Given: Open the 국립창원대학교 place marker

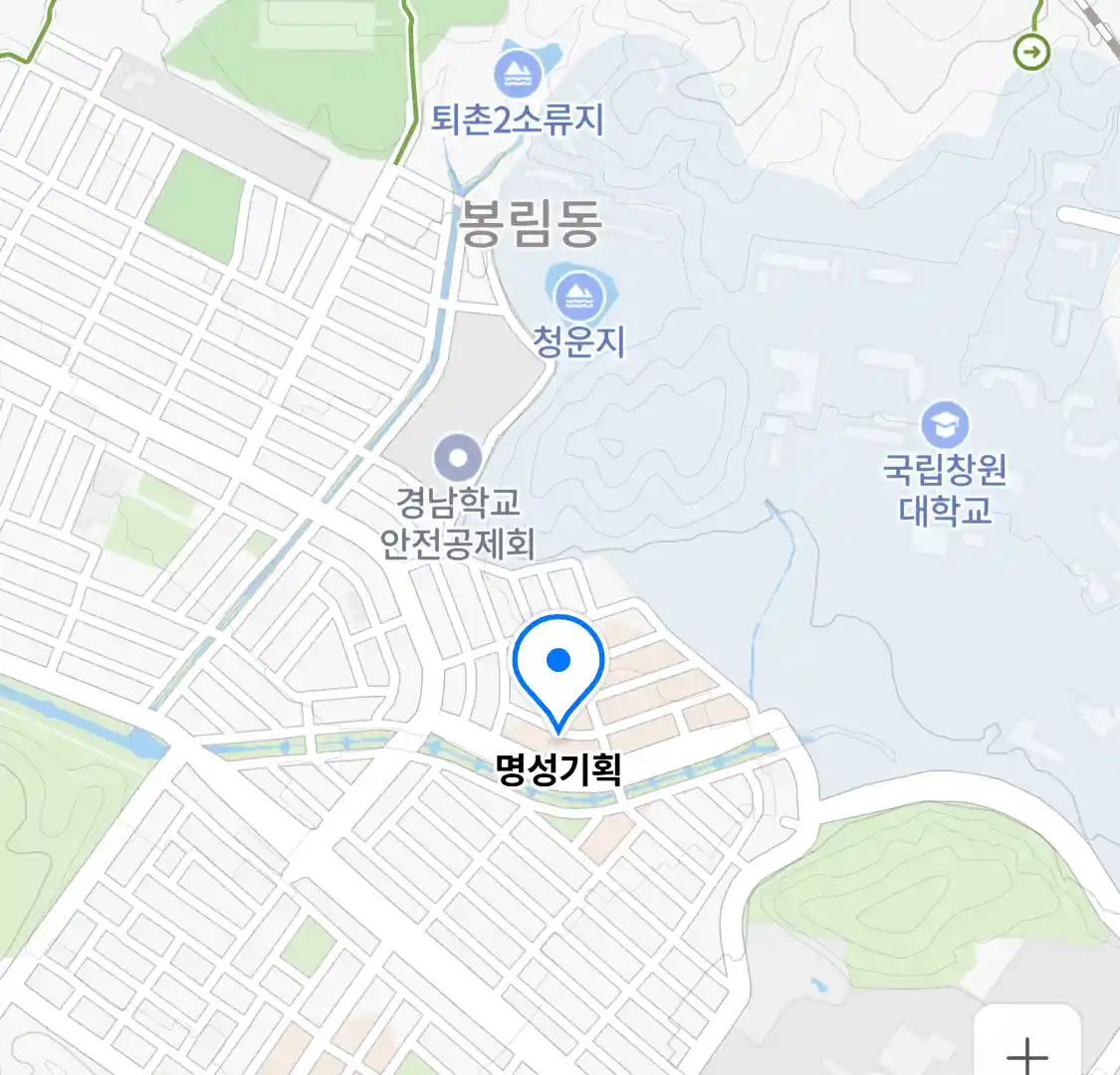Looking at the screenshot, I should coord(944,425).
